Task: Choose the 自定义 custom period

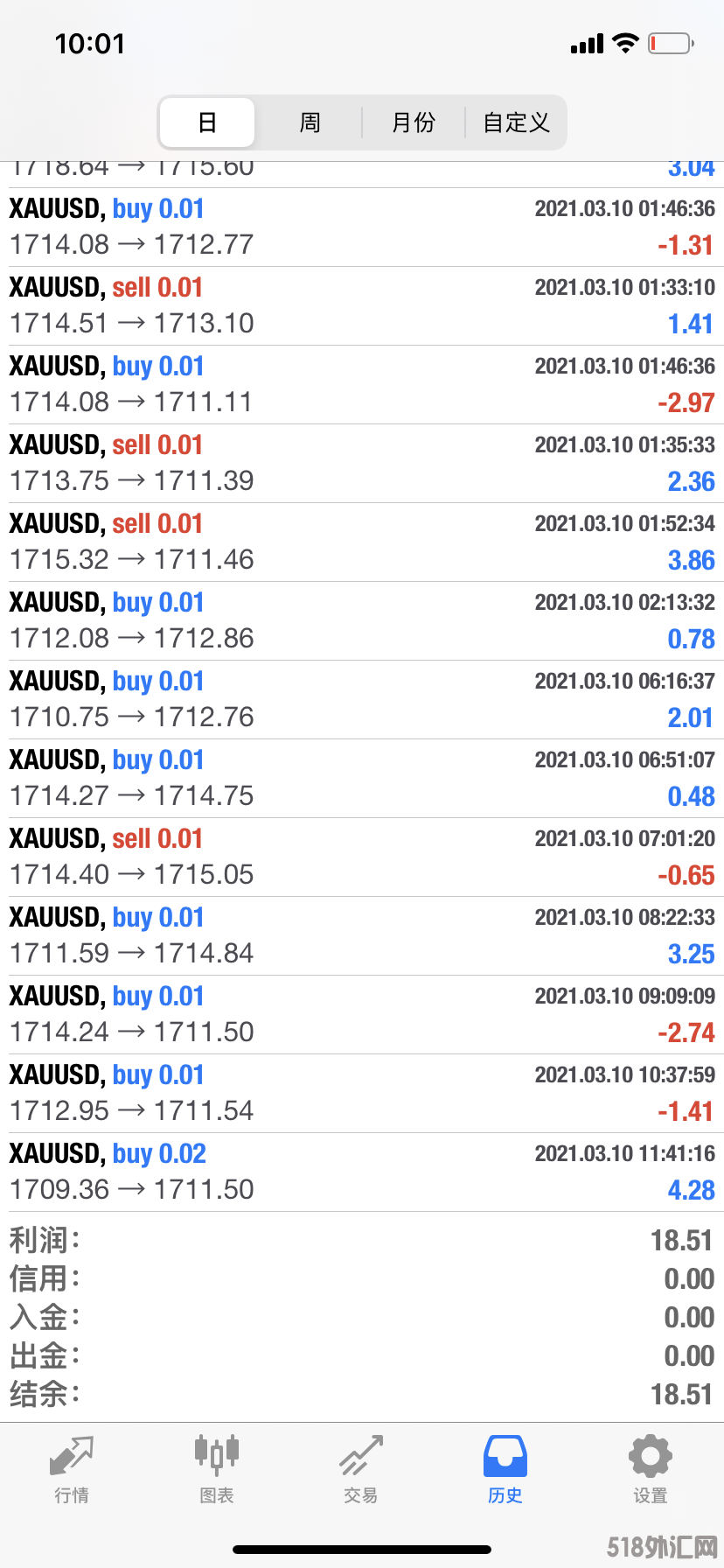Action: point(516,122)
